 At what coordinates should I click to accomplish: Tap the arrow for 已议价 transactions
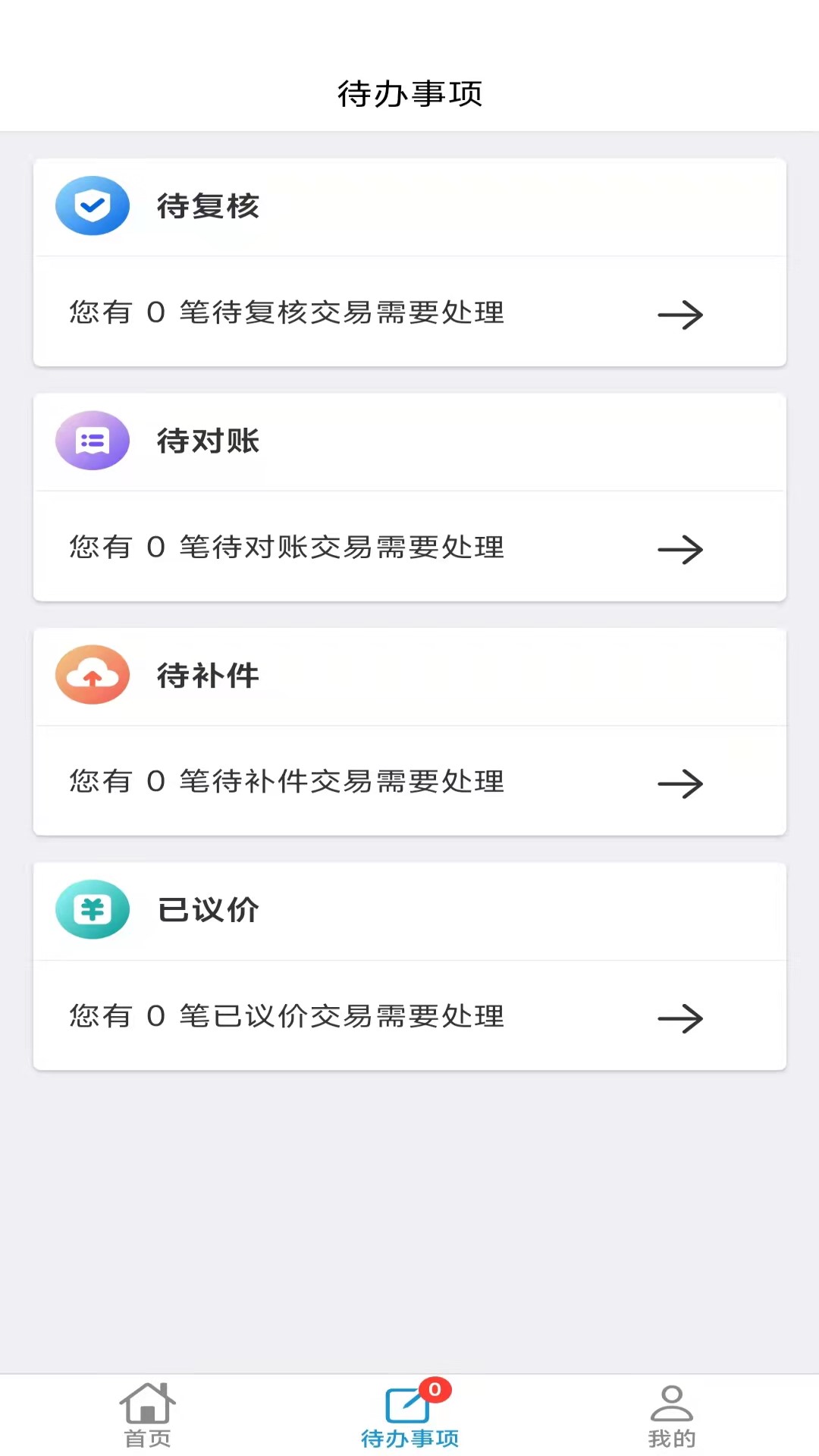(x=681, y=1018)
